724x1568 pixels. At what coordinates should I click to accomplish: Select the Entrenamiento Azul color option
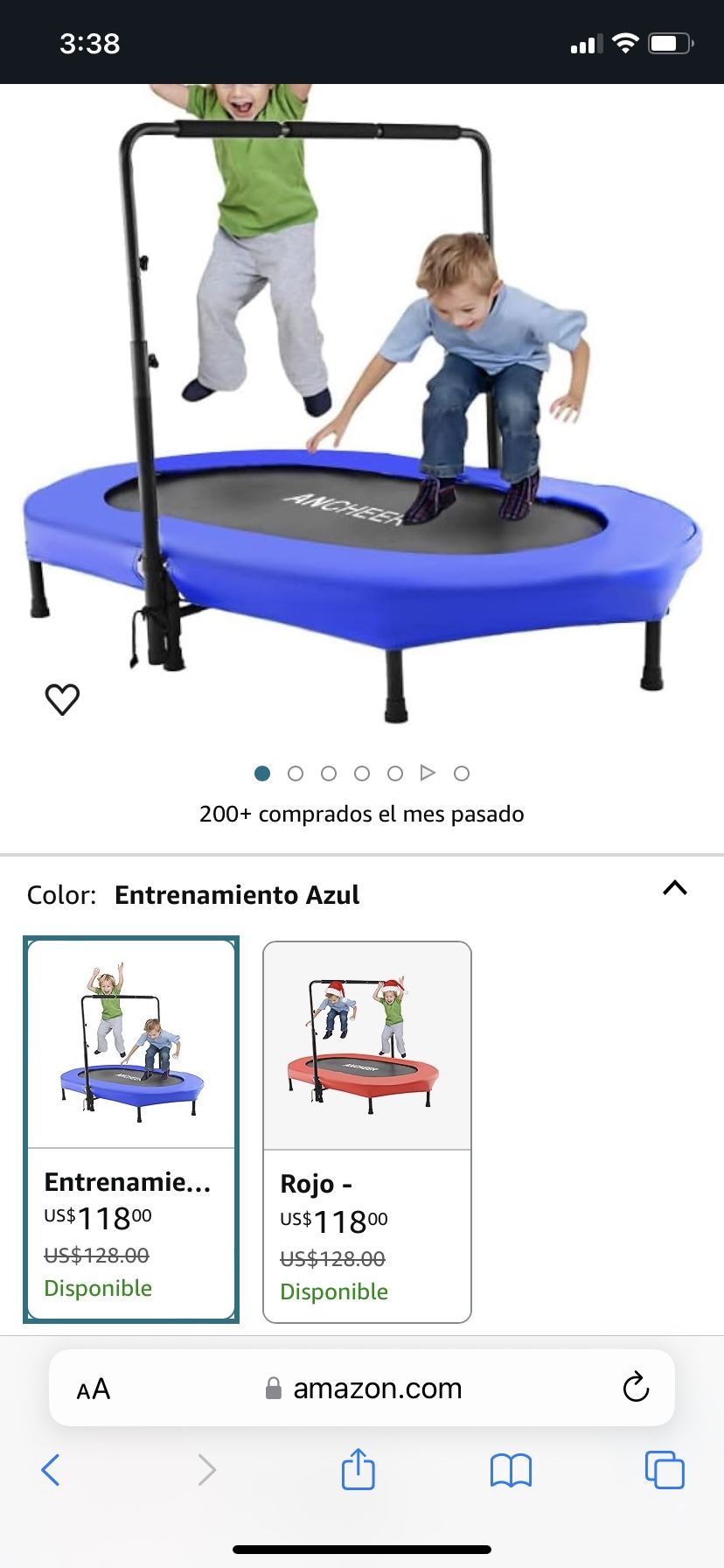131,1129
